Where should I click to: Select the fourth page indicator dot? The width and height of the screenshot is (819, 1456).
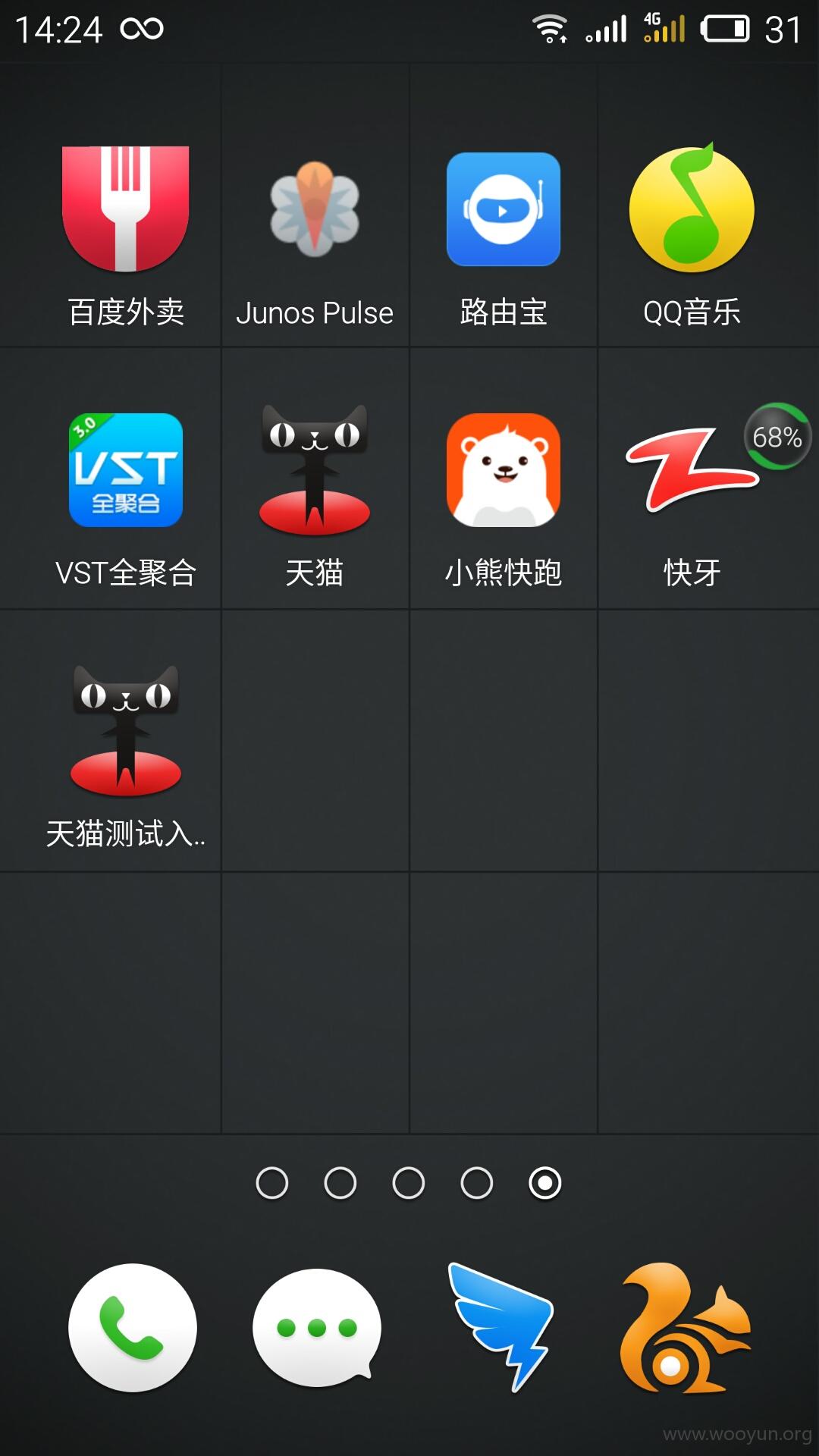tap(477, 1183)
